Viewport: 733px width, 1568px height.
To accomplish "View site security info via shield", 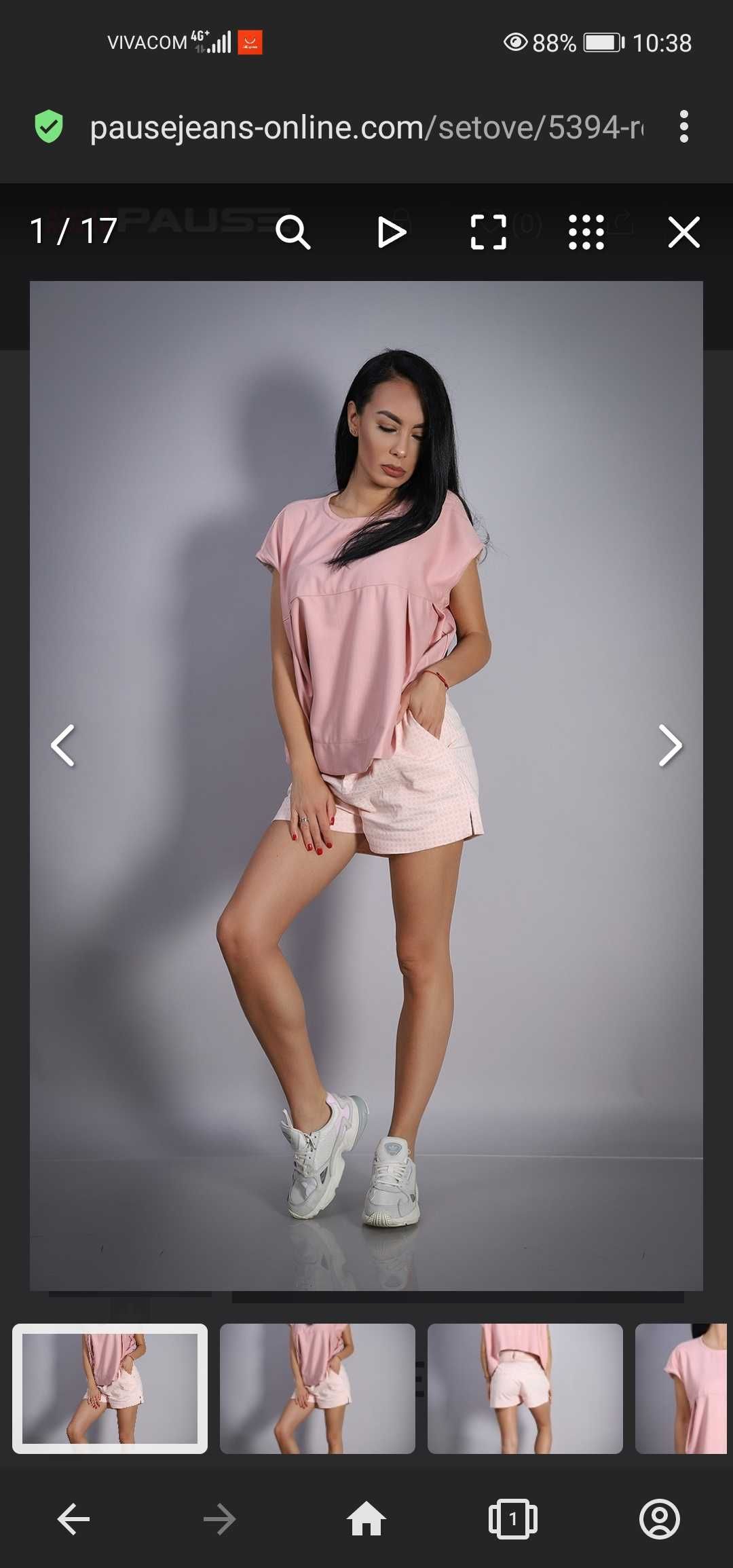I will (x=49, y=127).
